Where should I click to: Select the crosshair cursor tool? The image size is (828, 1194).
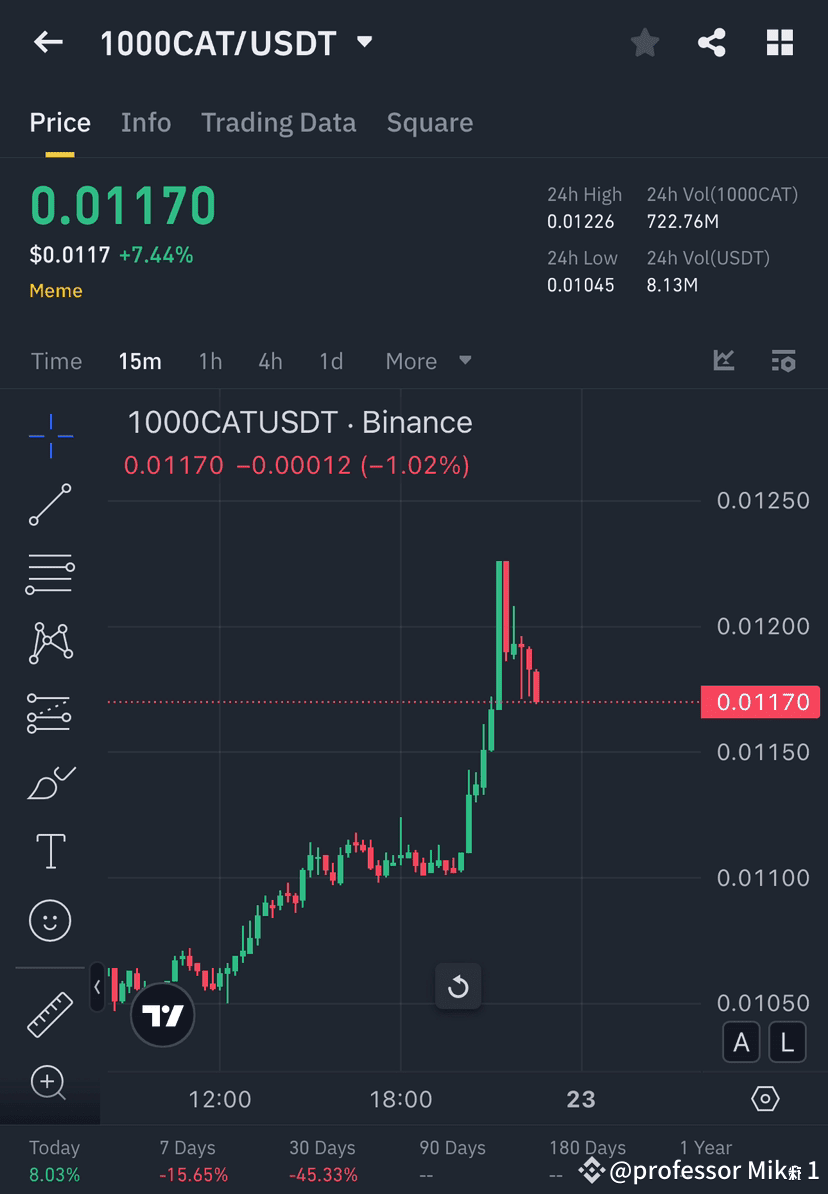tap(50, 435)
